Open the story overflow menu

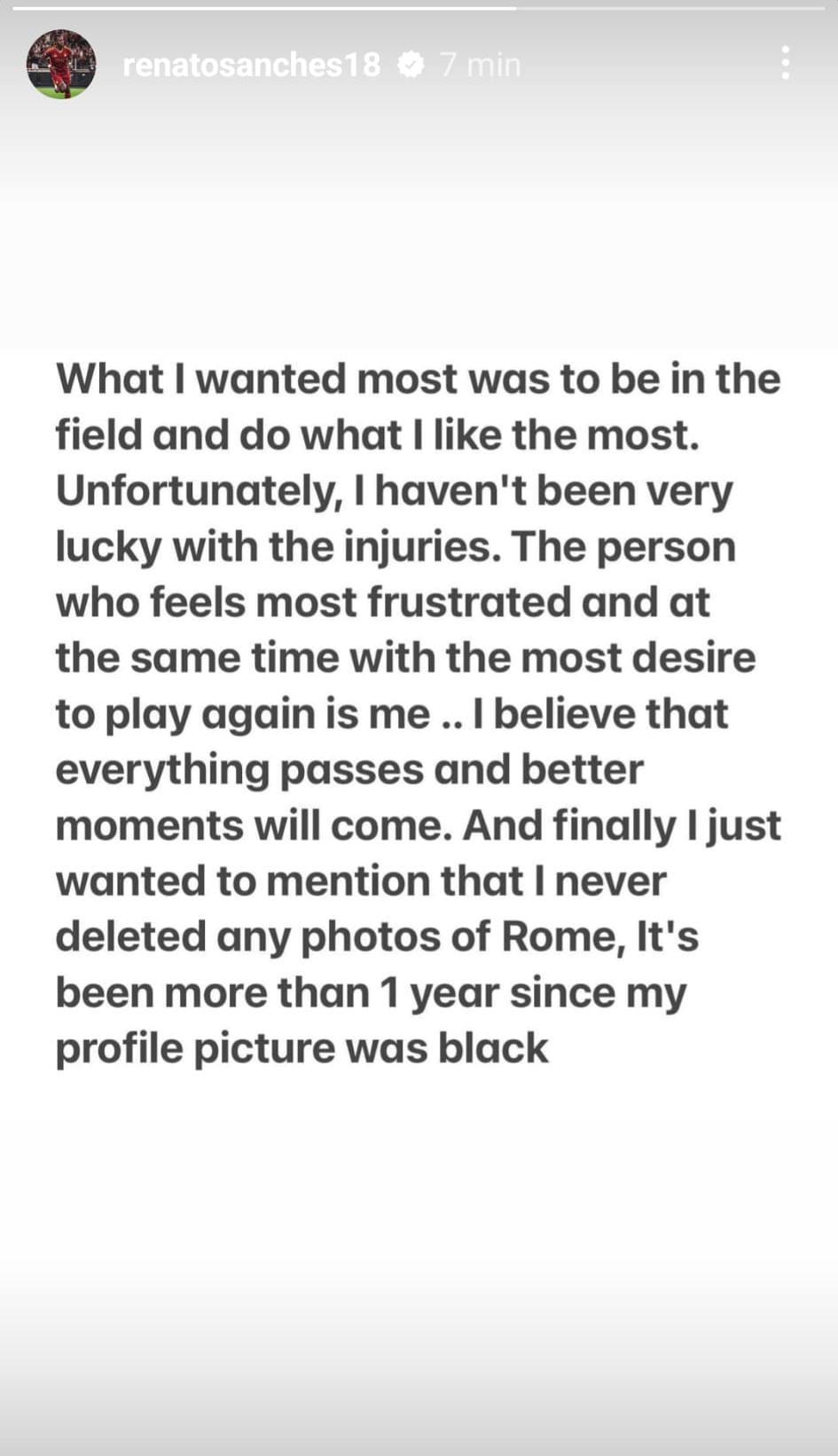click(785, 64)
